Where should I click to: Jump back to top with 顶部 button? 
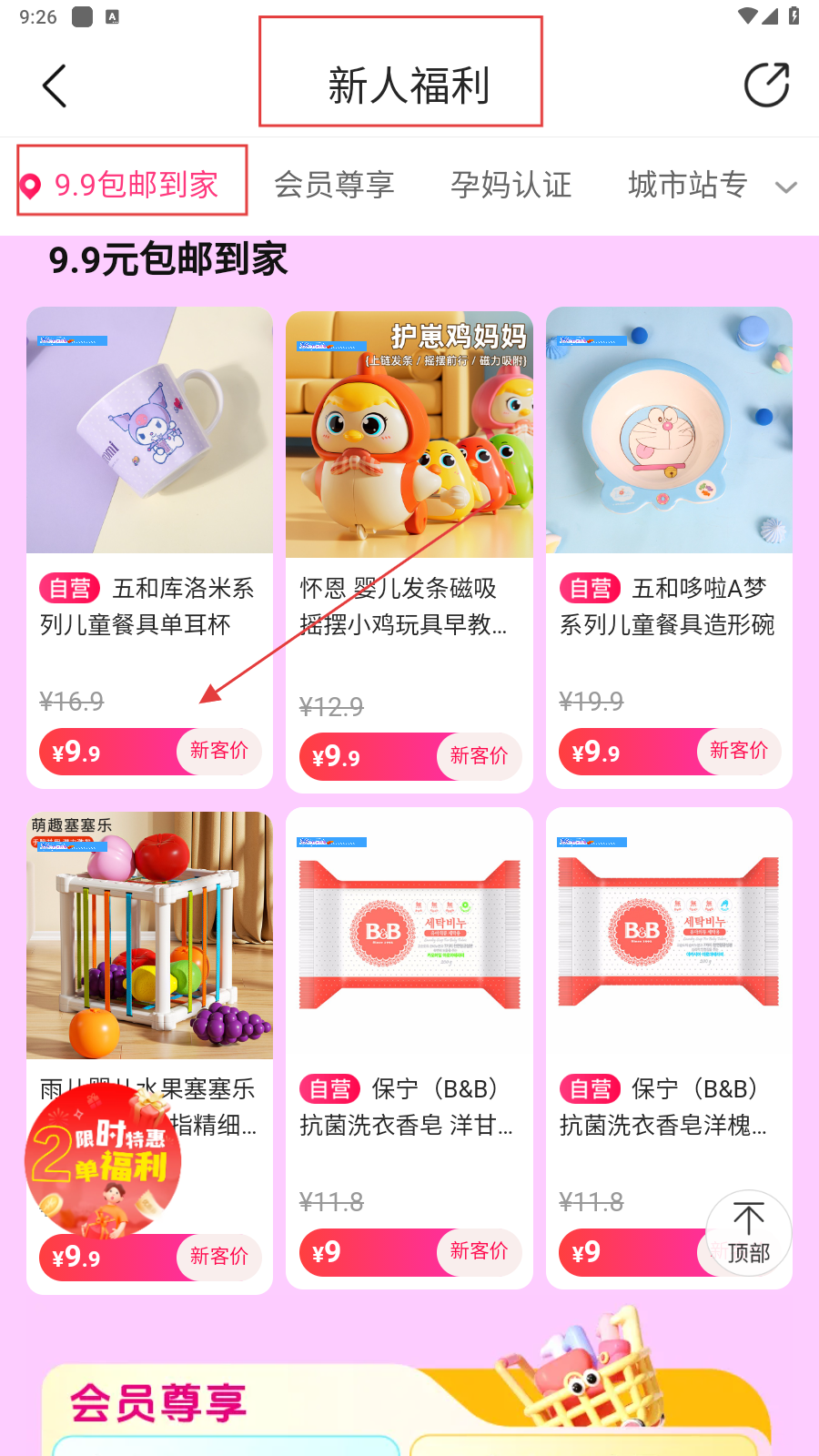point(748,1233)
